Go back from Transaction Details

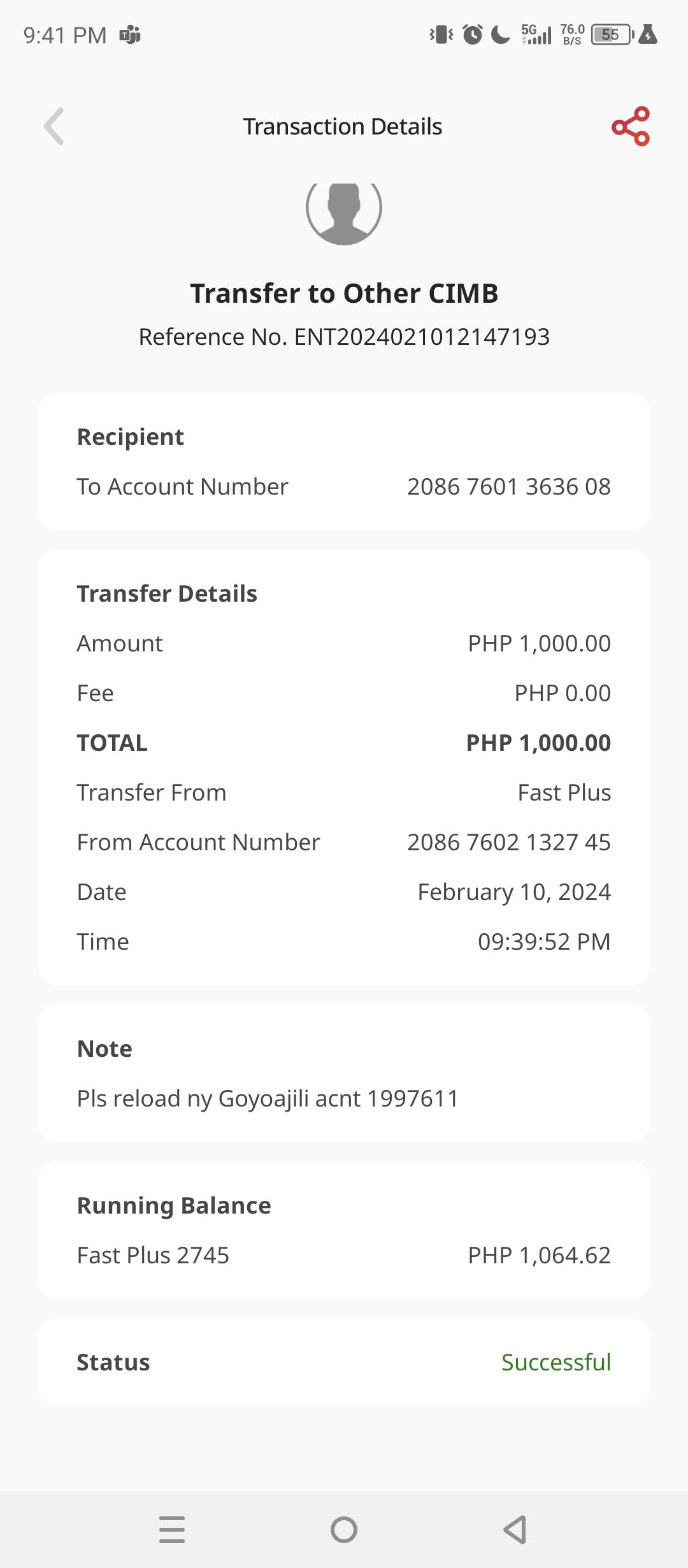(x=54, y=126)
